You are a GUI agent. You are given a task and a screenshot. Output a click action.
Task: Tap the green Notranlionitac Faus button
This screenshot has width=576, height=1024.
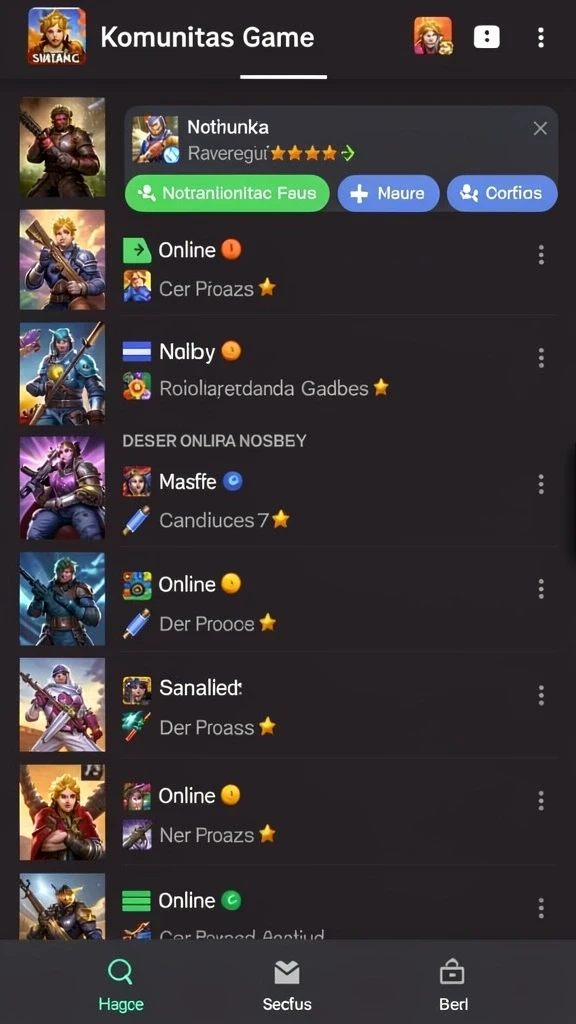227,193
